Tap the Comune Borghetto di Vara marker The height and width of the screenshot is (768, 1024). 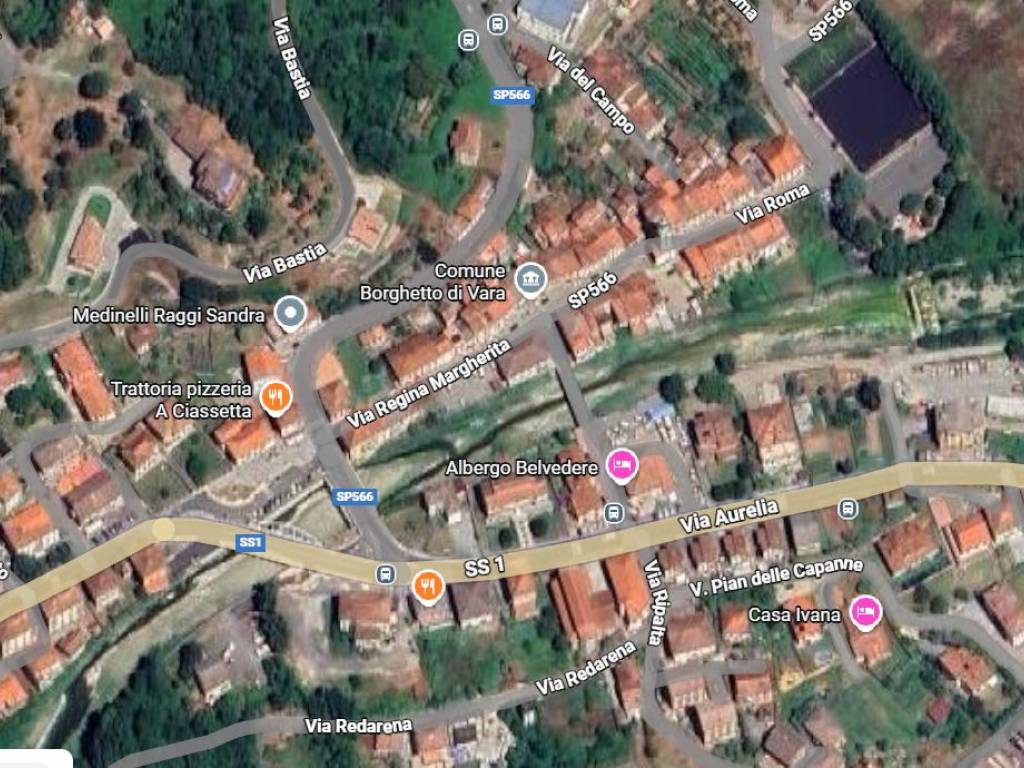point(531,281)
